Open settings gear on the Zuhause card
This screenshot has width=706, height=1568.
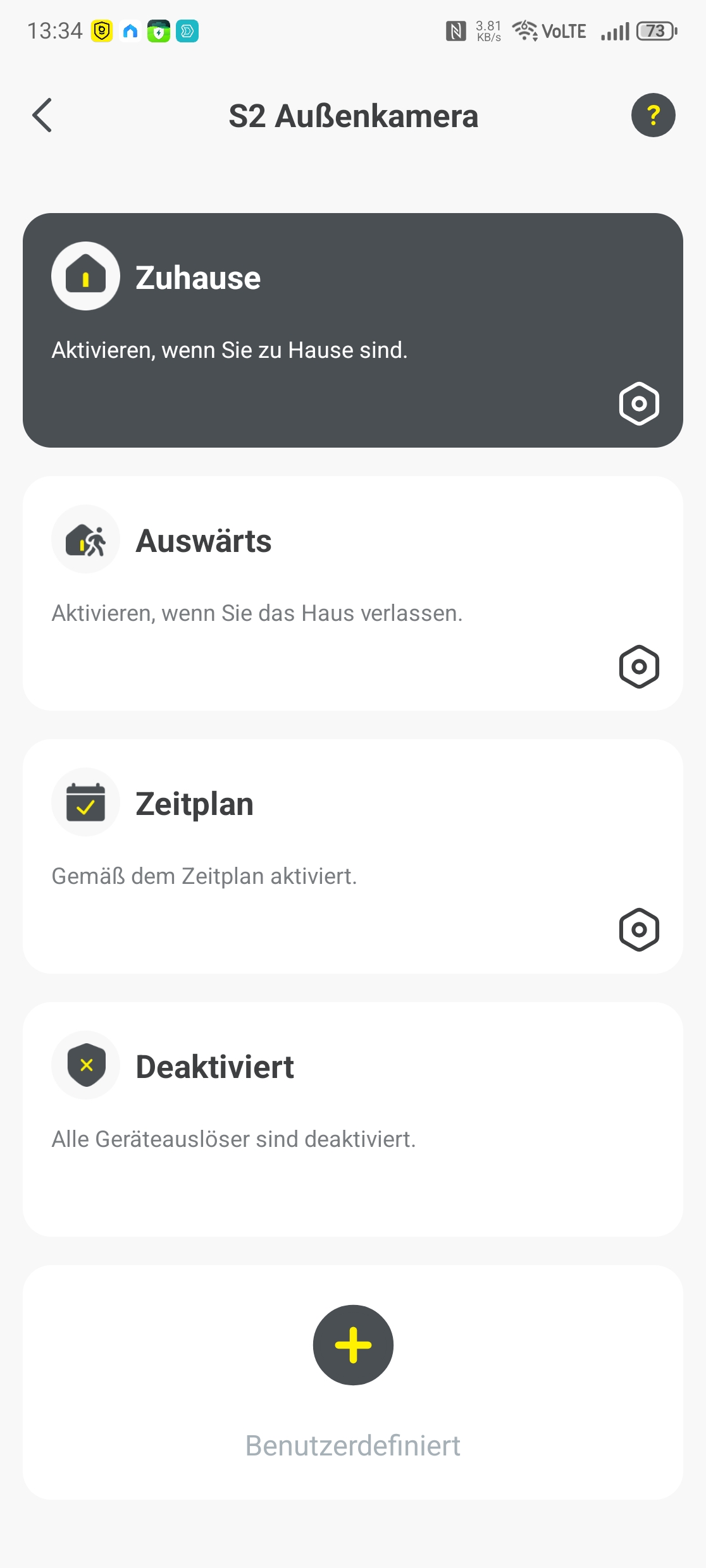(x=638, y=403)
